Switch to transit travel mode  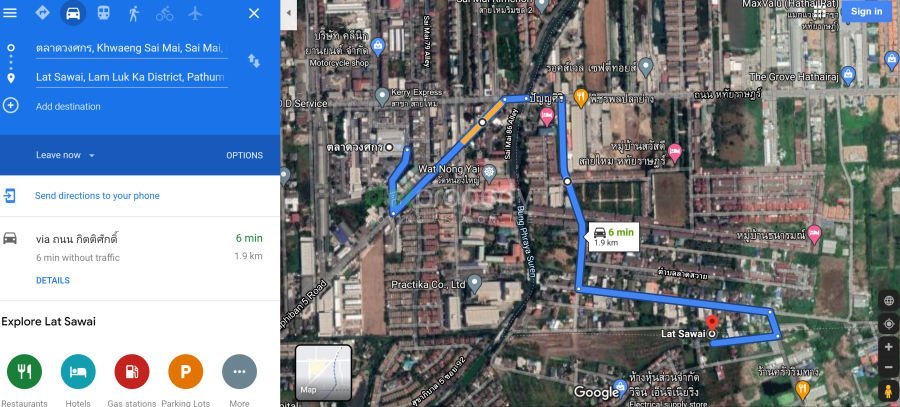click(x=103, y=13)
